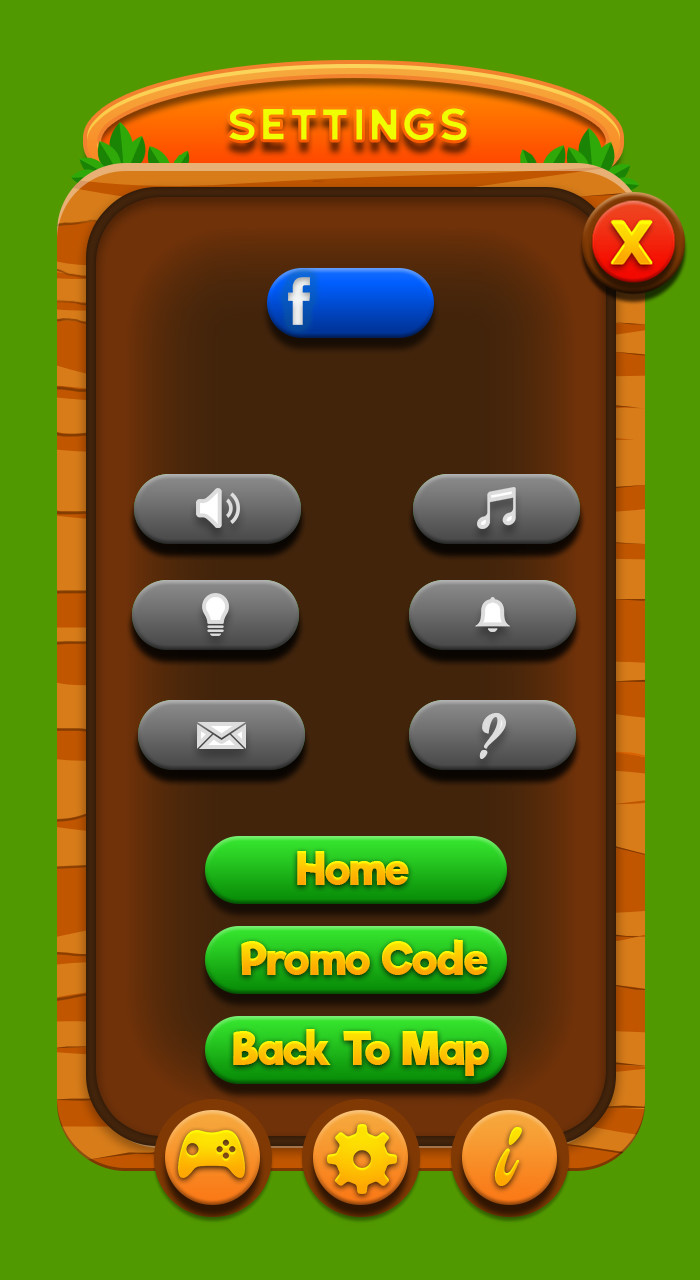Toggle the sound effects speaker button
Image resolution: width=700 pixels, height=1280 pixels.
(x=217, y=508)
